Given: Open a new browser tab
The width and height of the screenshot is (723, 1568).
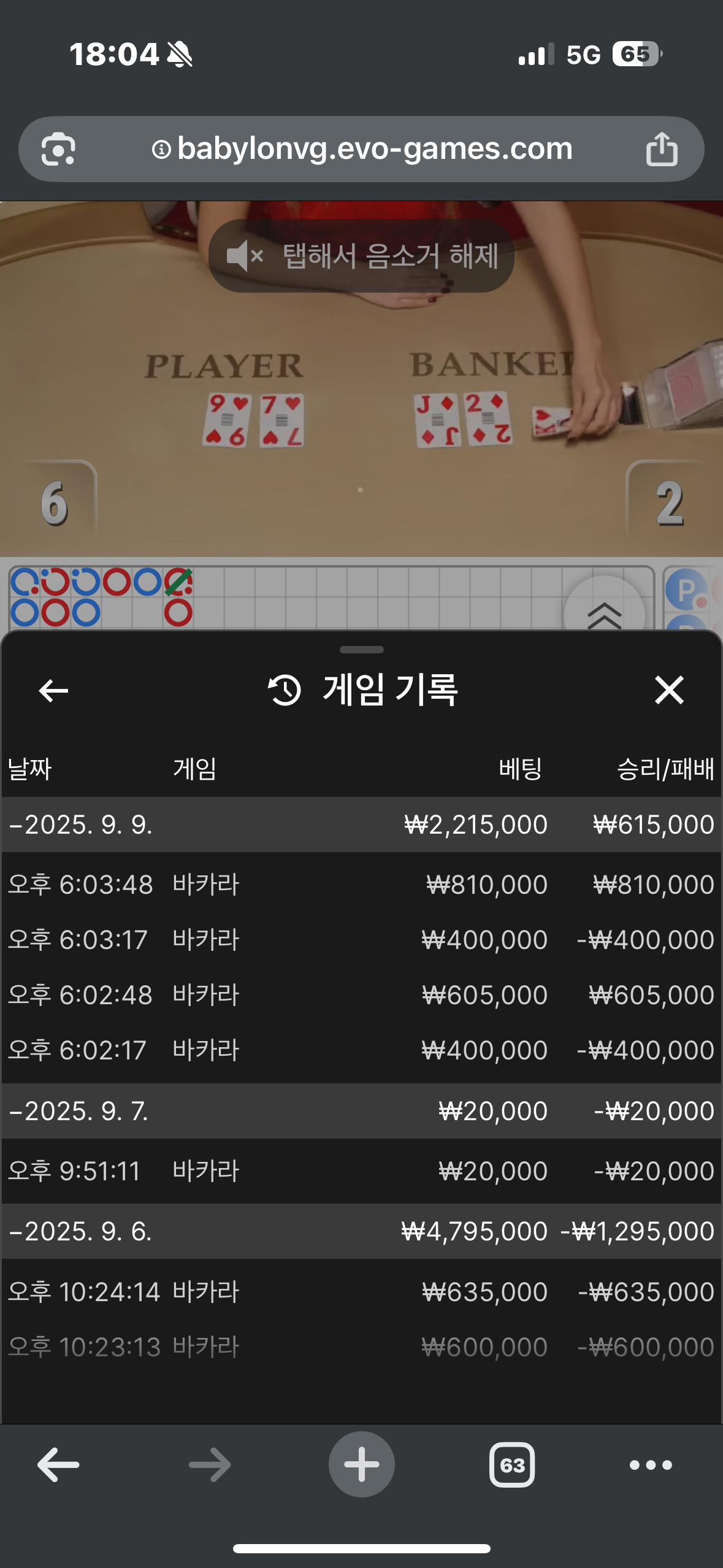Looking at the screenshot, I should tap(361, 1464).
